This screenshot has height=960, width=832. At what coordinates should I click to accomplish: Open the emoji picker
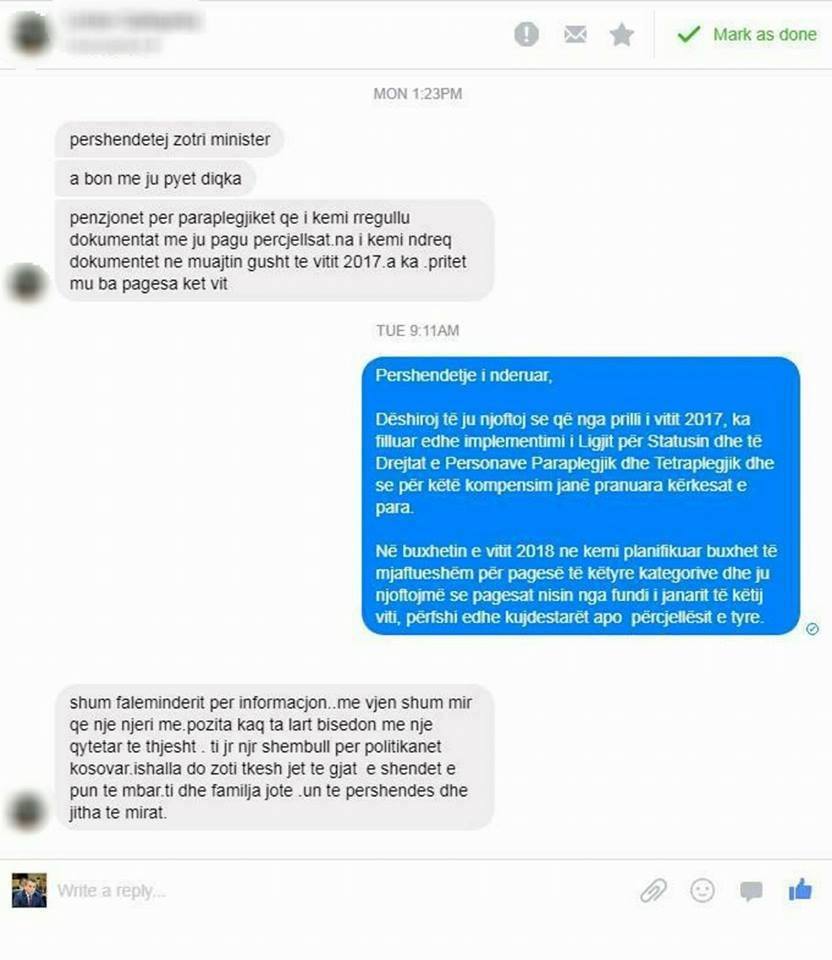703,890
